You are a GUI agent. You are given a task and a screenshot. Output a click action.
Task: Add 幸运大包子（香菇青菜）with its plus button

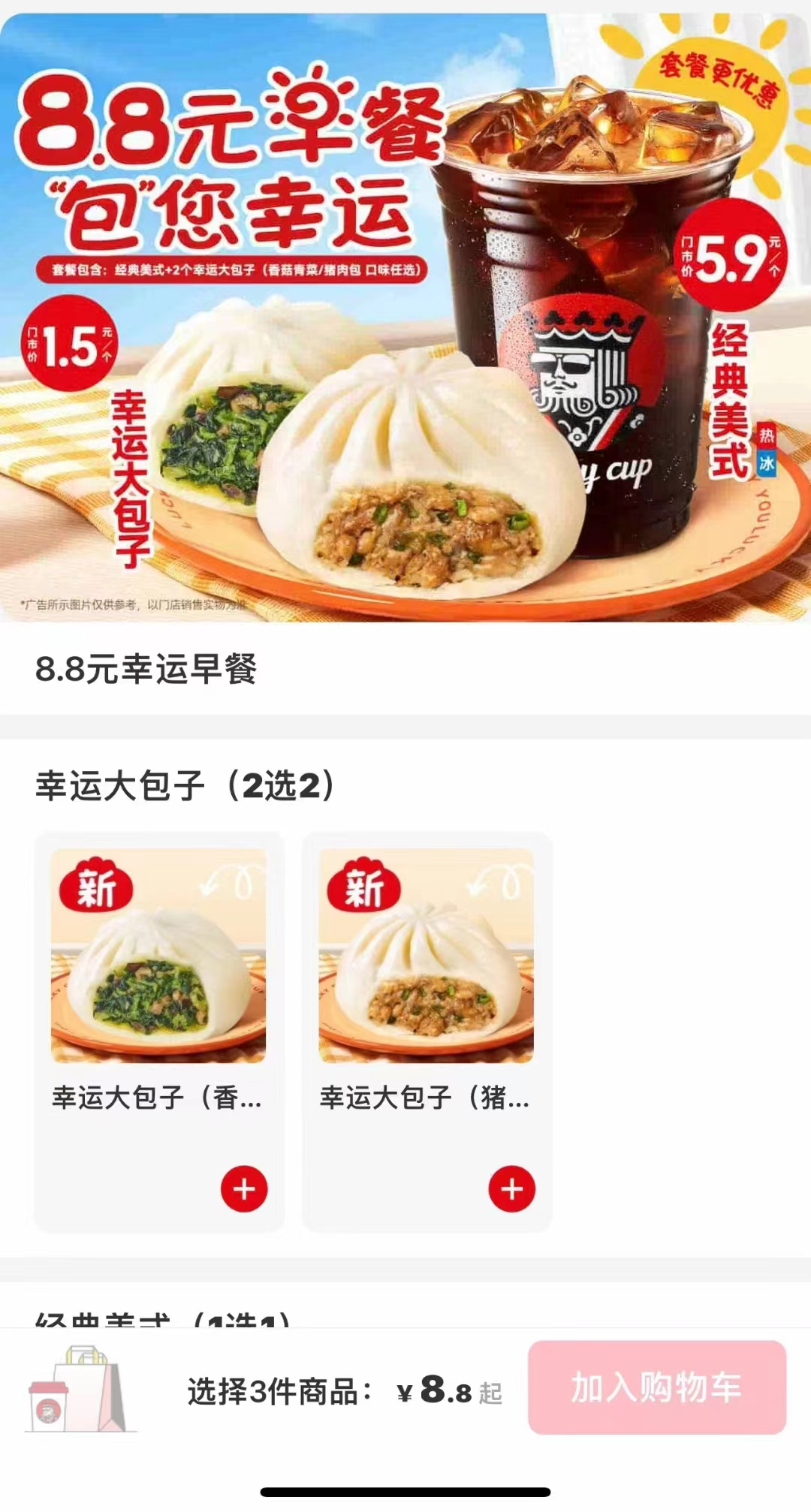(x=244, y=1188)
